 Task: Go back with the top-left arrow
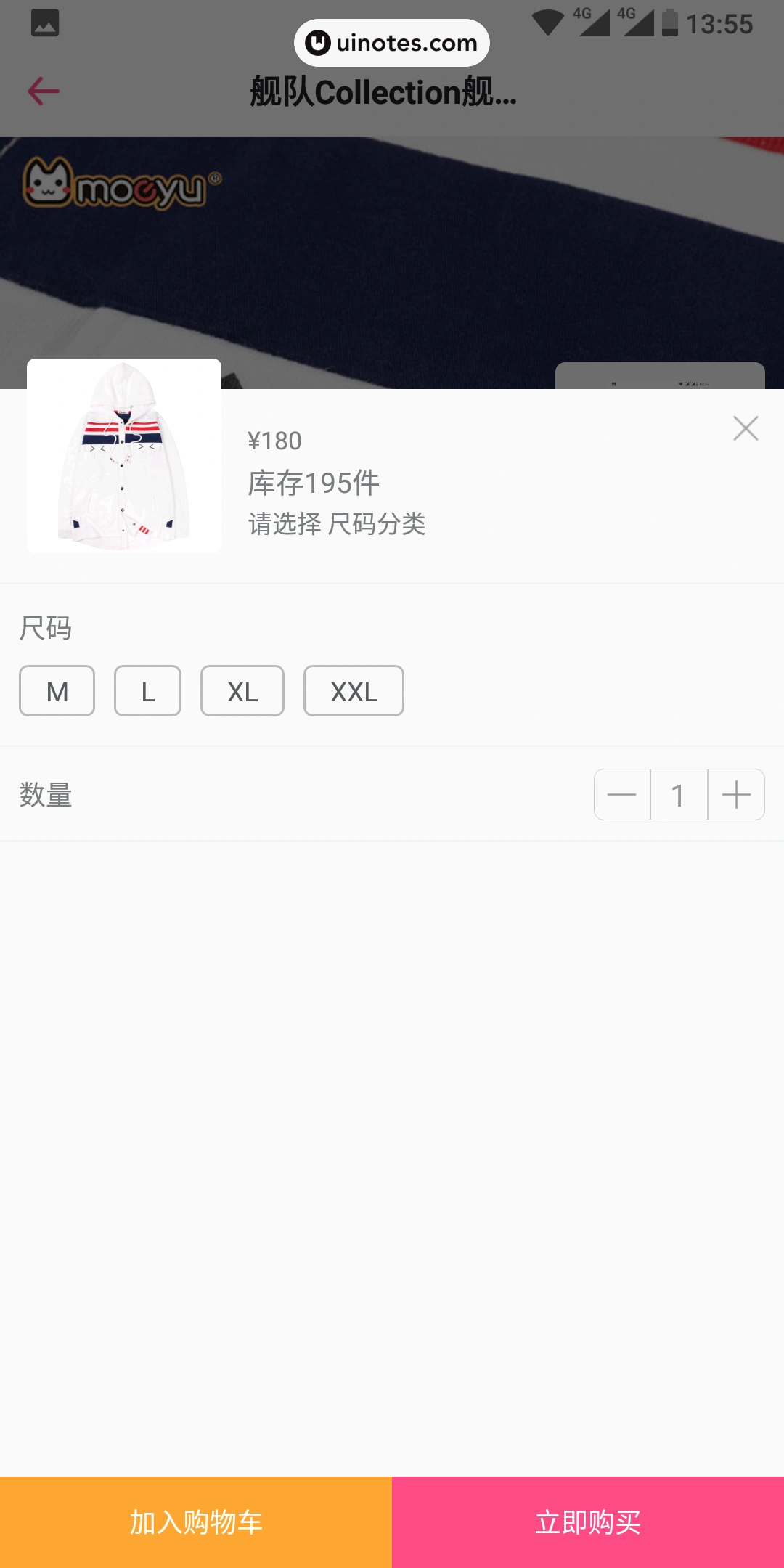pyautogui.click(x=44, y=91)
